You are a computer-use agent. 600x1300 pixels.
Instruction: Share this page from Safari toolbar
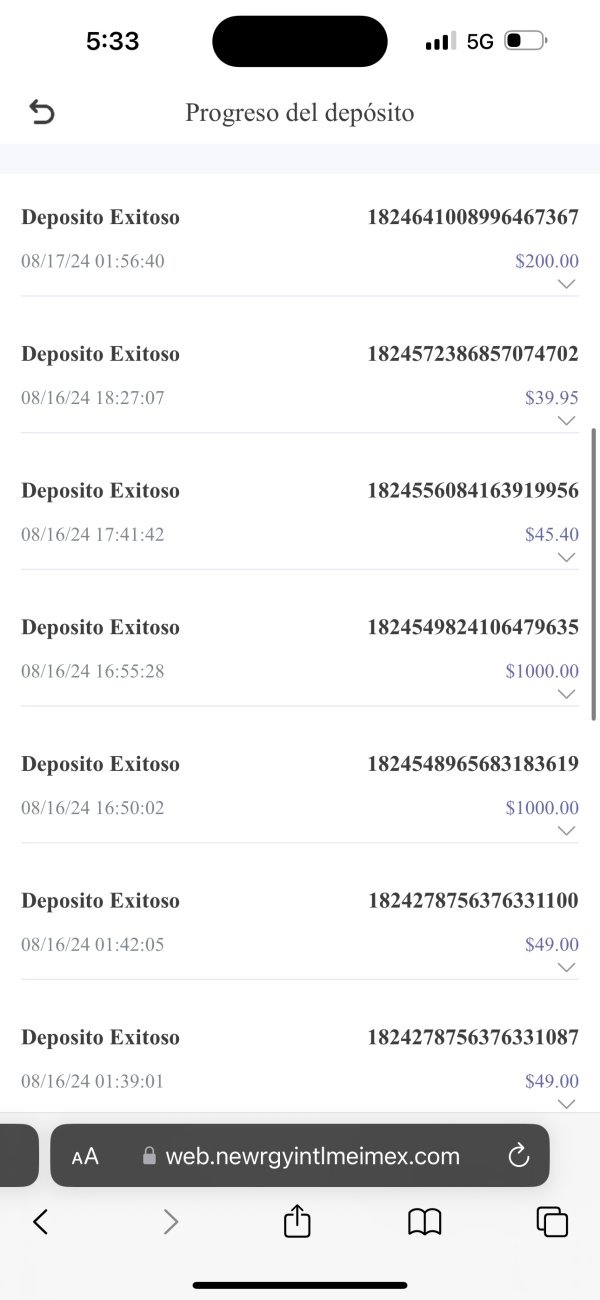[297, 1221]
